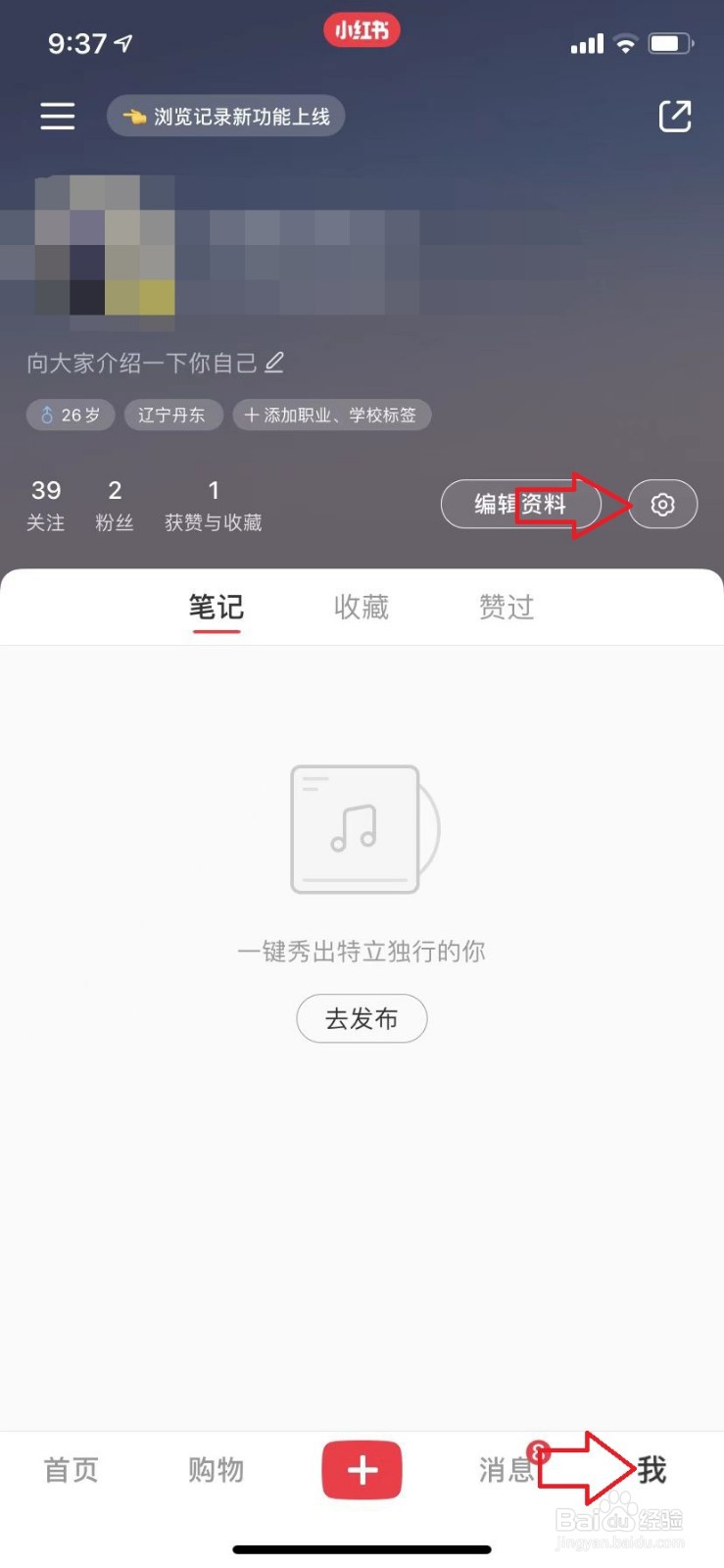724x1568 pixels.
Task: Open 购物 shopping from bottom bar
Action: (215, 1470)
